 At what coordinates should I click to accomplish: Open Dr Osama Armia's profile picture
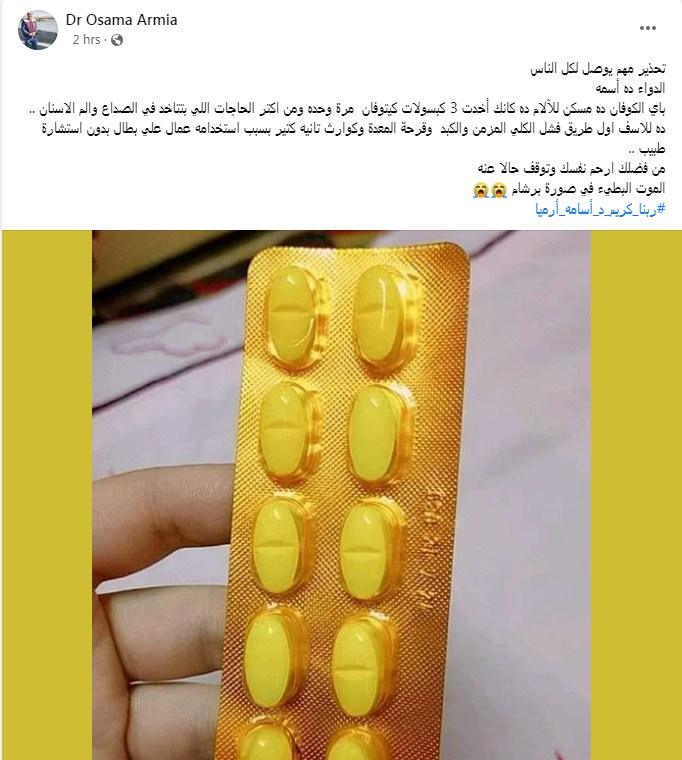tap(38, 31)
